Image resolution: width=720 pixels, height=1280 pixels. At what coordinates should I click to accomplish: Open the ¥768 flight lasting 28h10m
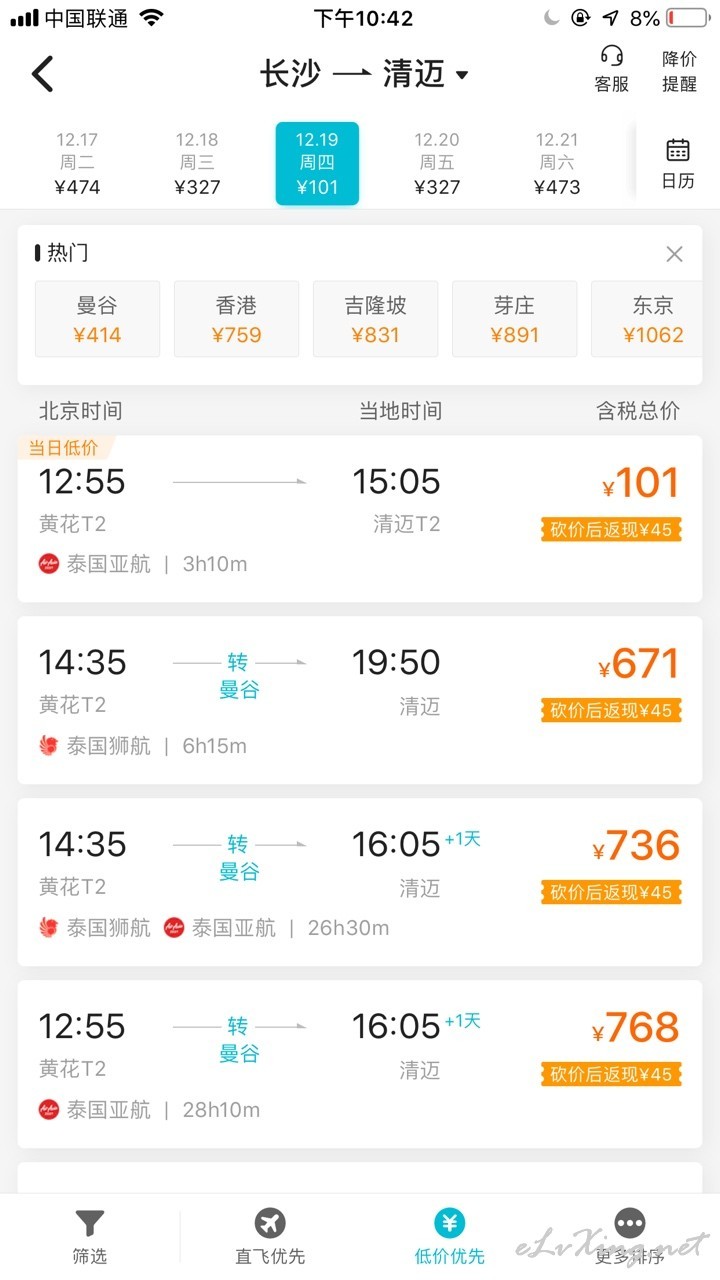(360, 1064)
